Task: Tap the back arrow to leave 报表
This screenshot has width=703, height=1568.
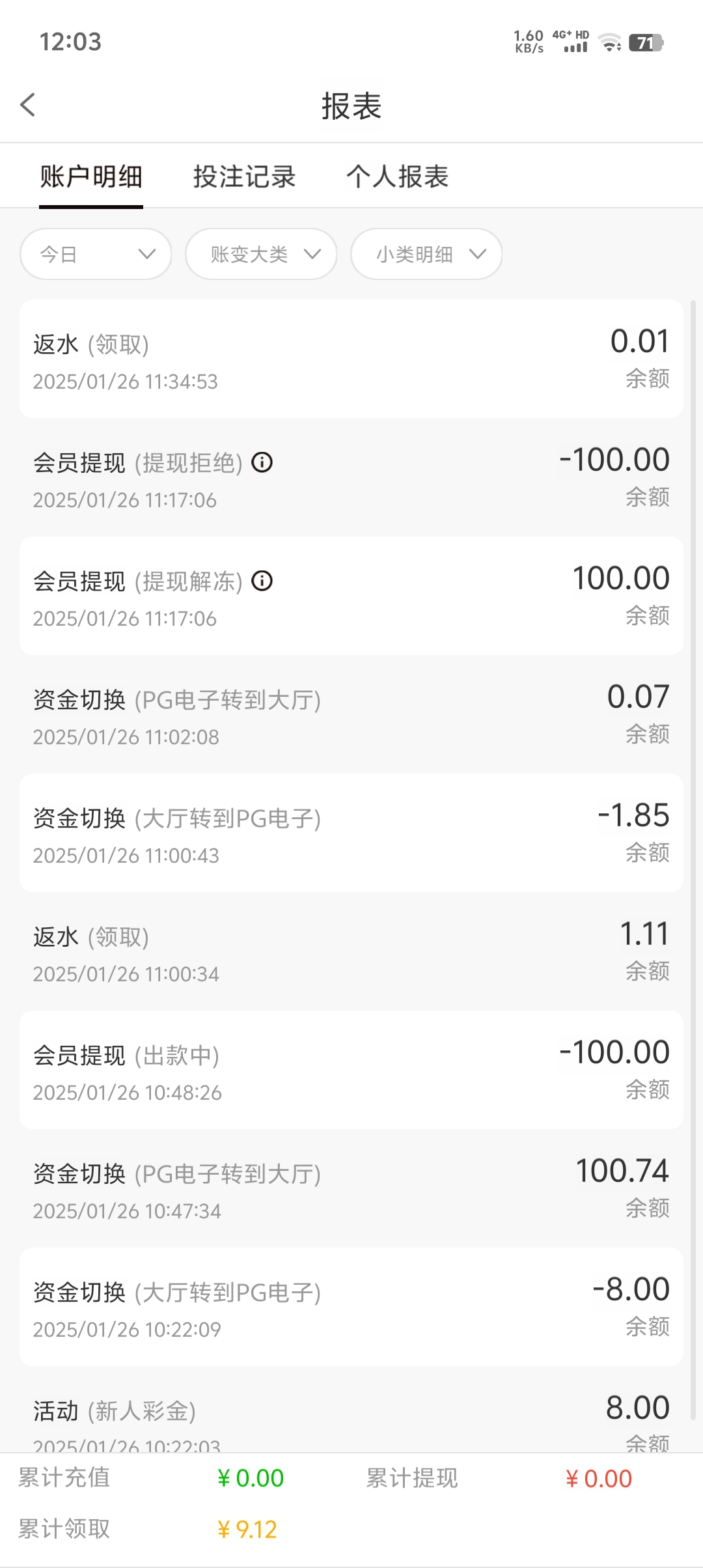Action: [28, 104]
